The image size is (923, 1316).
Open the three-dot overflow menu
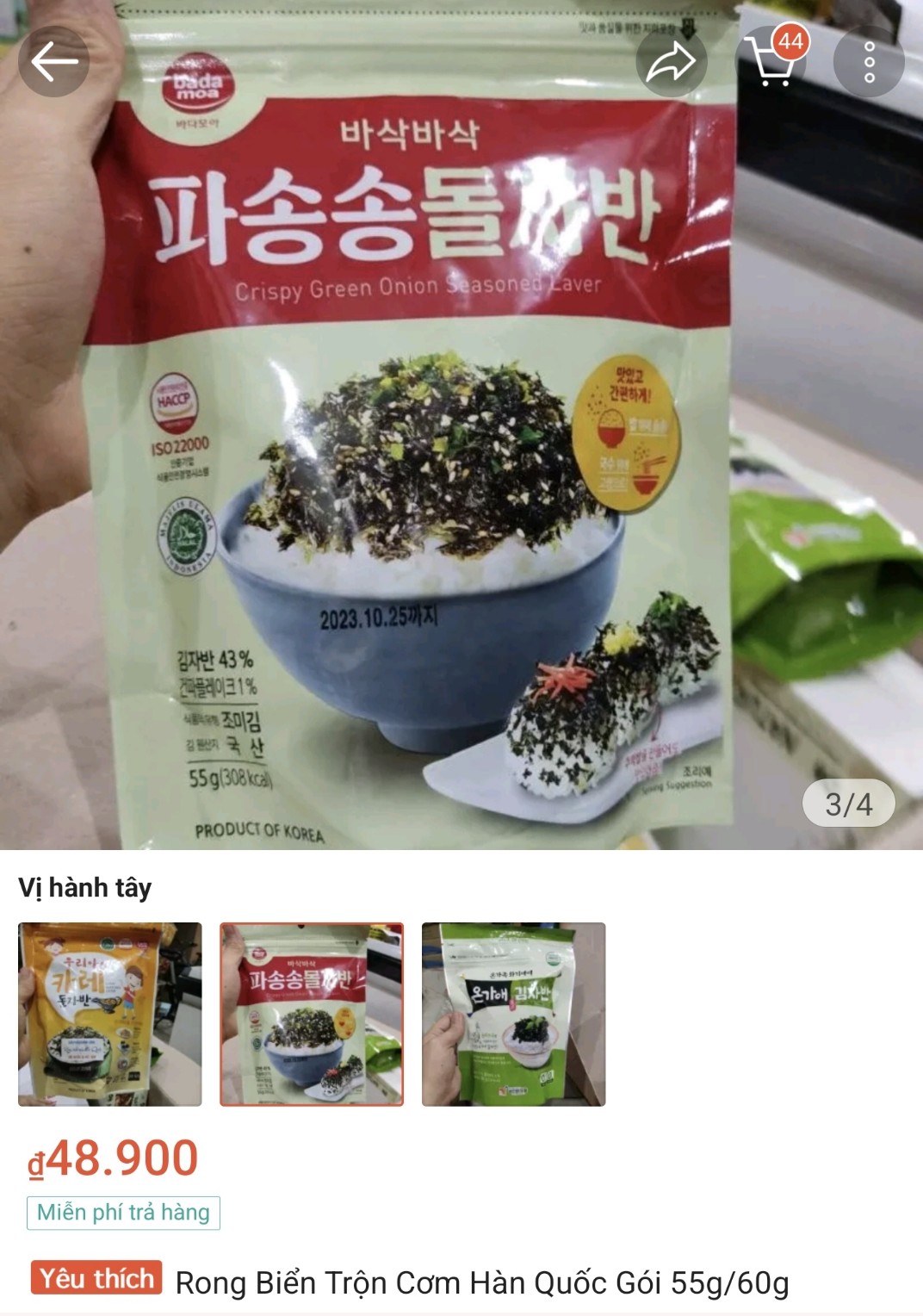(869, 61)
